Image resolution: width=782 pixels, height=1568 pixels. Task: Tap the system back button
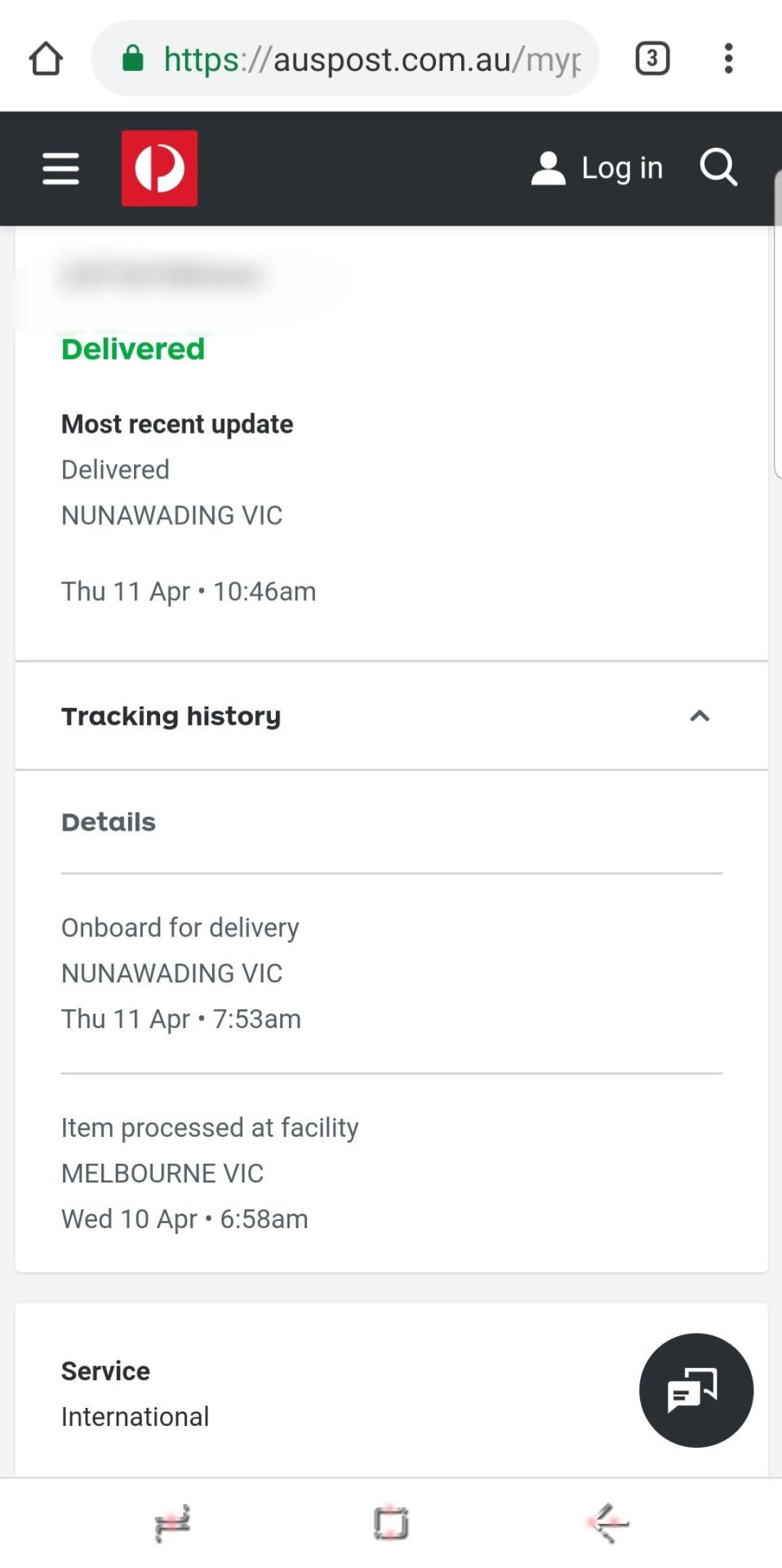608,1523
